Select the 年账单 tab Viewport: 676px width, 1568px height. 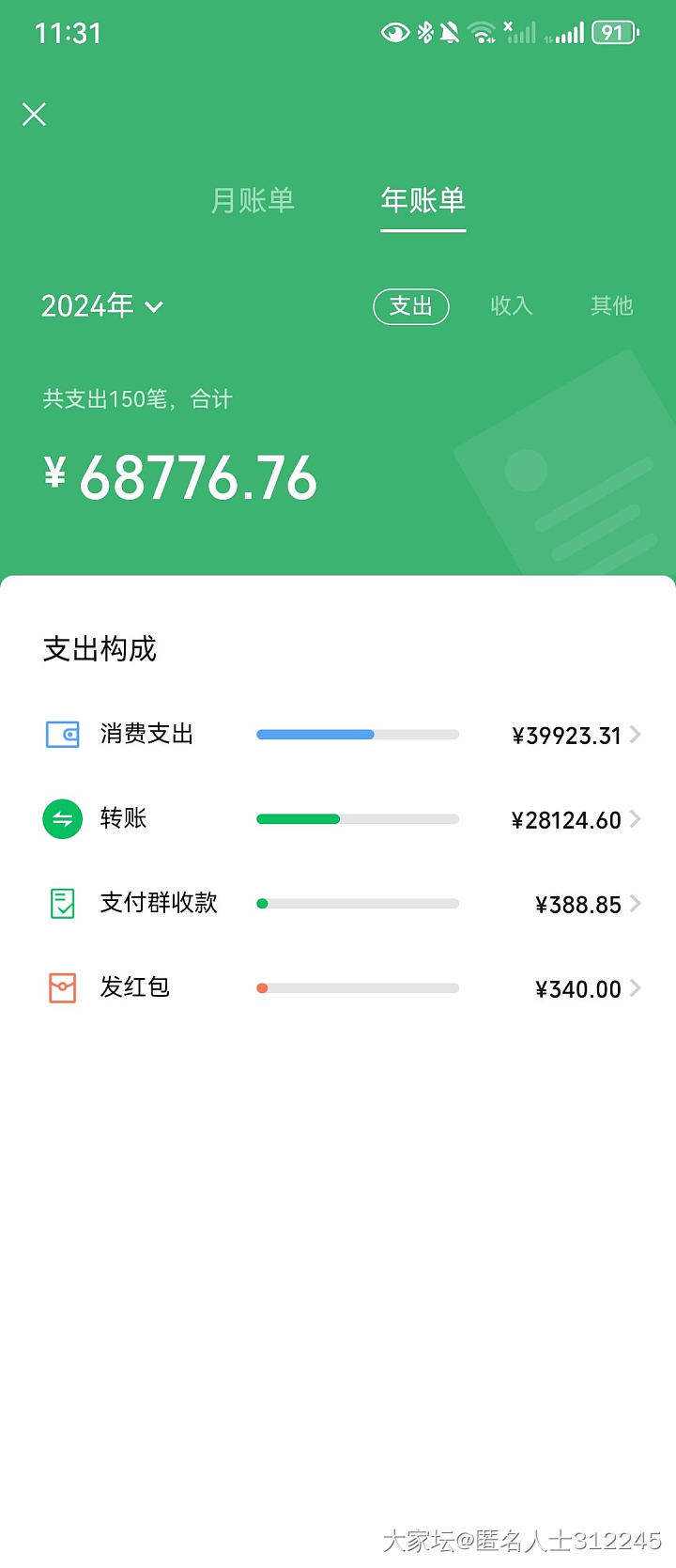coord(422,200)
